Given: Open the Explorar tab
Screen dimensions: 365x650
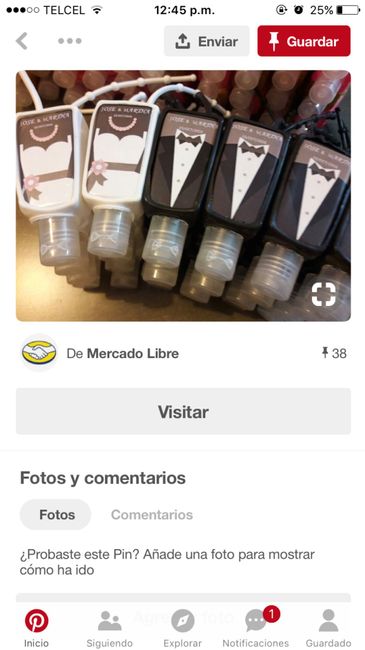Looking at the screenshot, I should pos(182,627).
